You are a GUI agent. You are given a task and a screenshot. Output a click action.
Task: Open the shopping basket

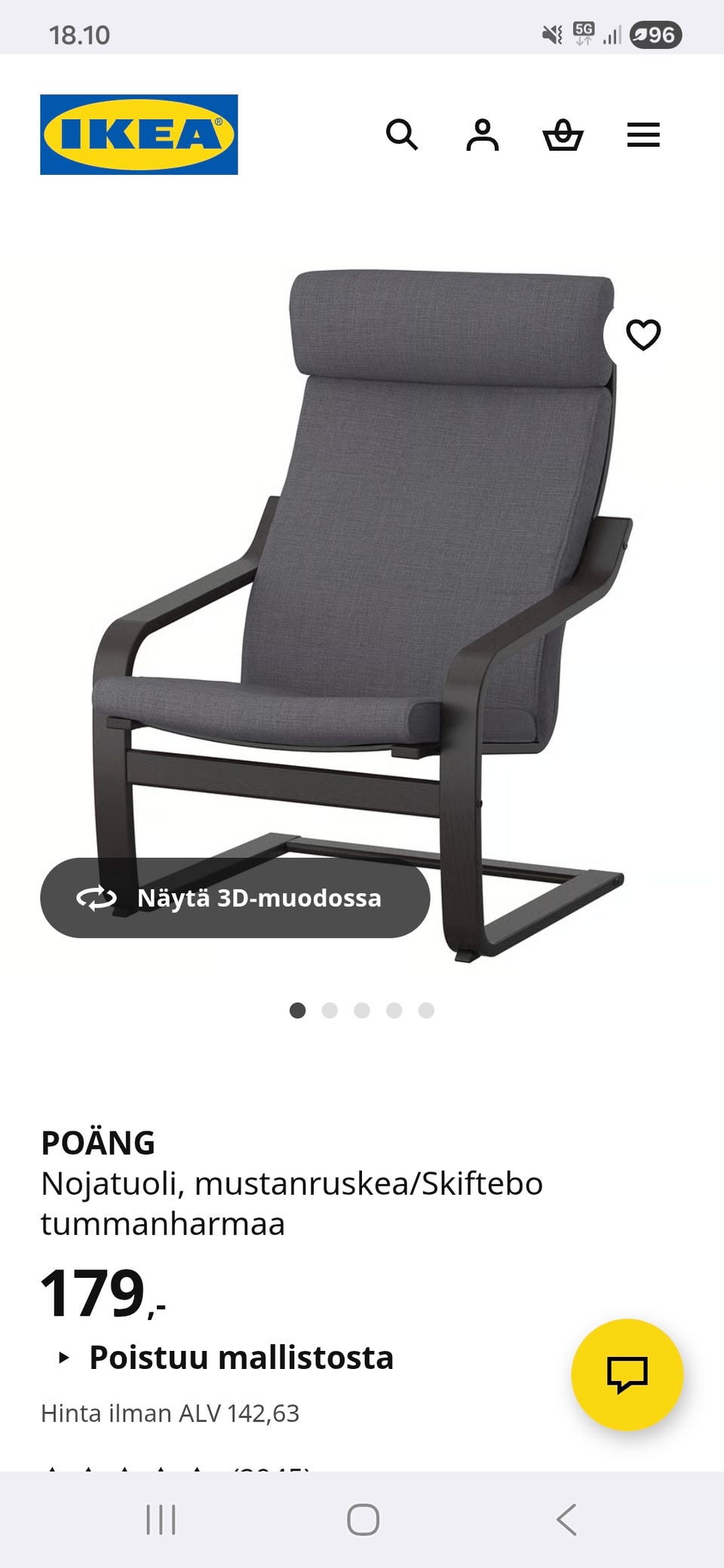click(x=563, y=136)
